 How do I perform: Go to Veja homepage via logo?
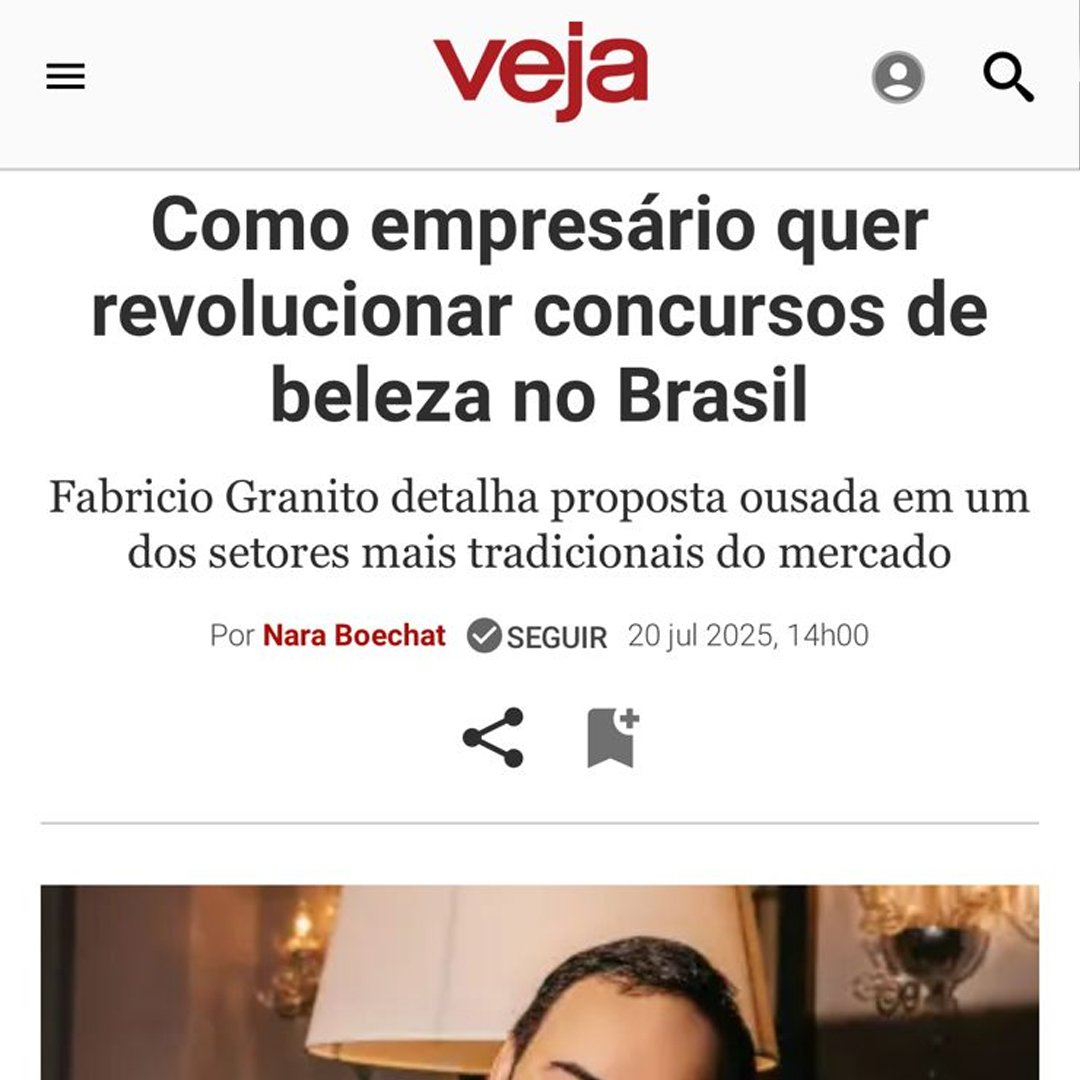(x=540, y=70)
